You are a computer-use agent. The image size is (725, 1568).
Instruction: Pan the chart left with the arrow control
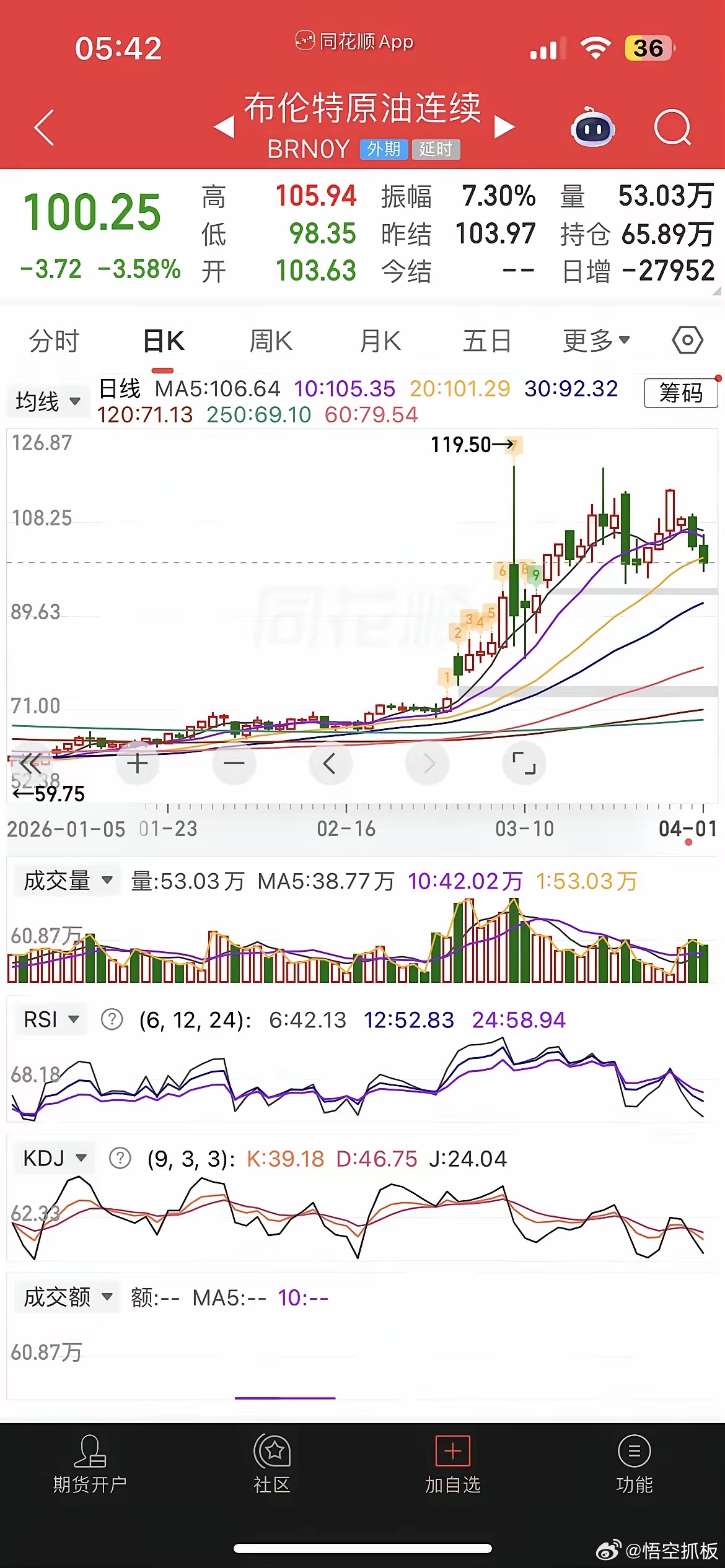click(x=331, y=764)
